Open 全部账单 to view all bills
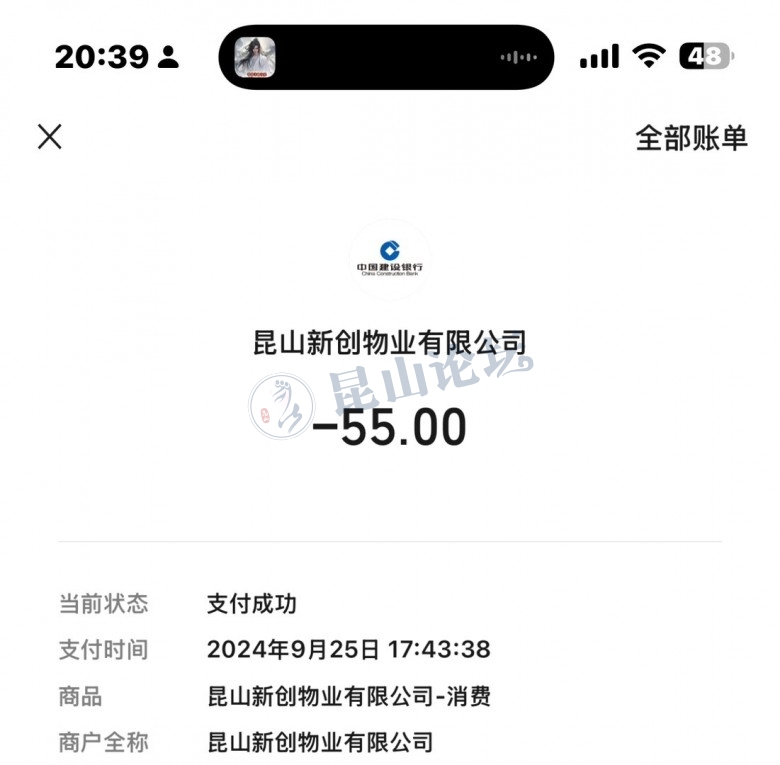Viewport: 780px width, 765px height. (x=691, y=138)
